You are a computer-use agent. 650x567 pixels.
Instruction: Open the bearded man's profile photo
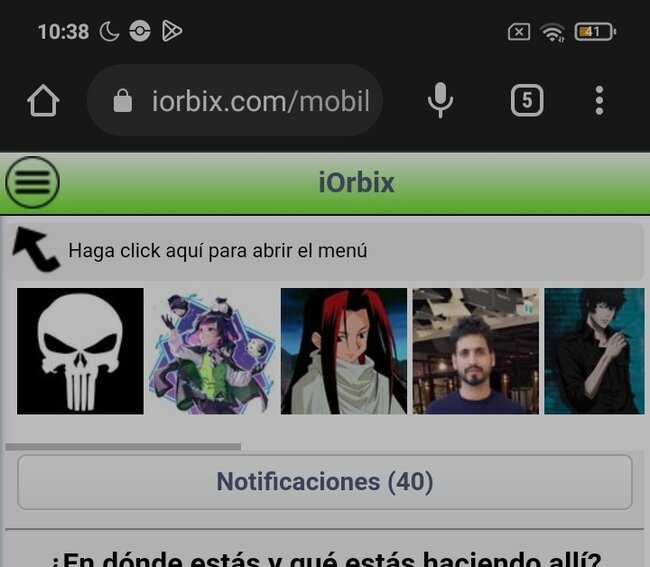point(475,351)
